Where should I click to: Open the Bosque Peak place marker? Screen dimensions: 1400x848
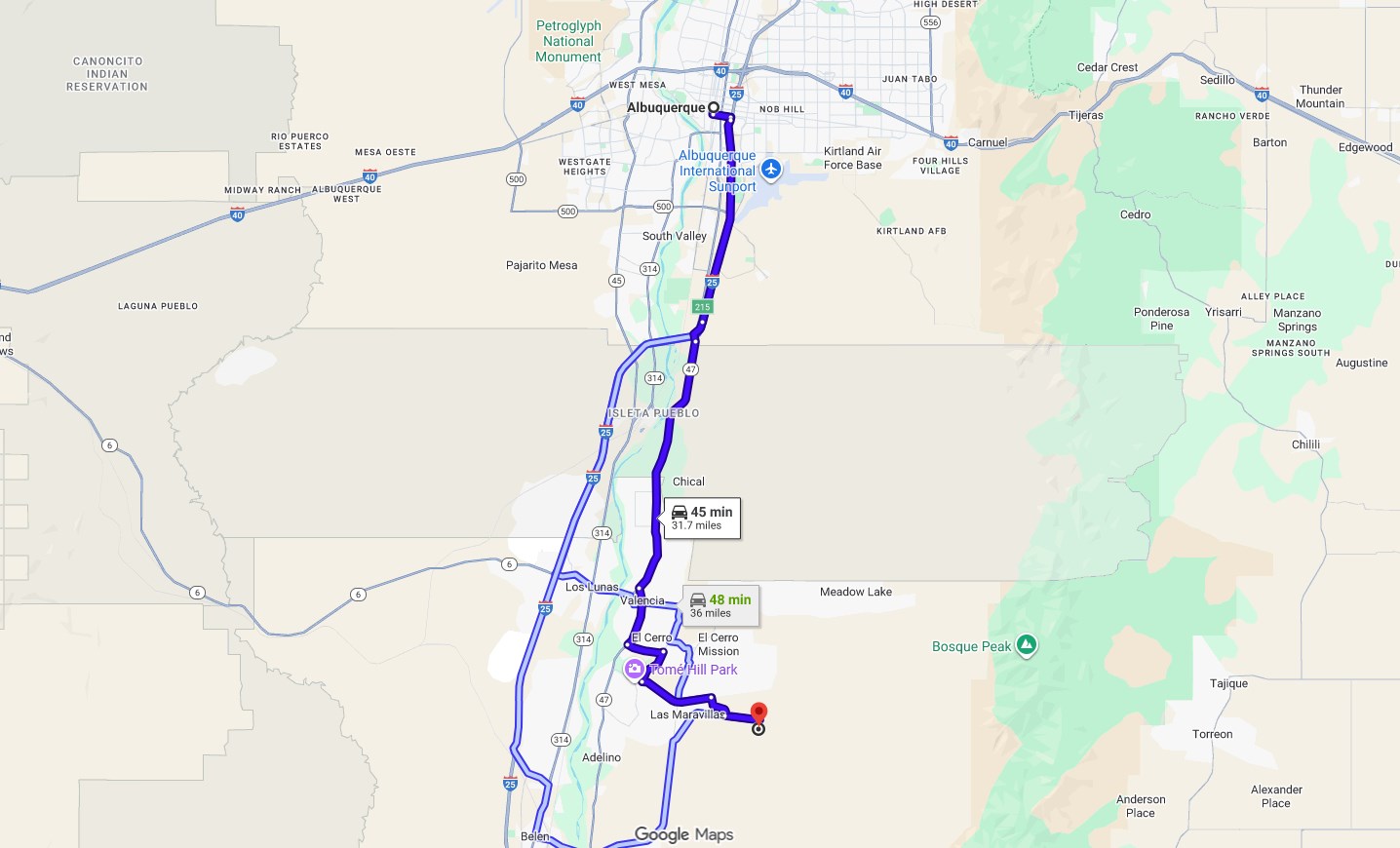tap(1026, 645)
